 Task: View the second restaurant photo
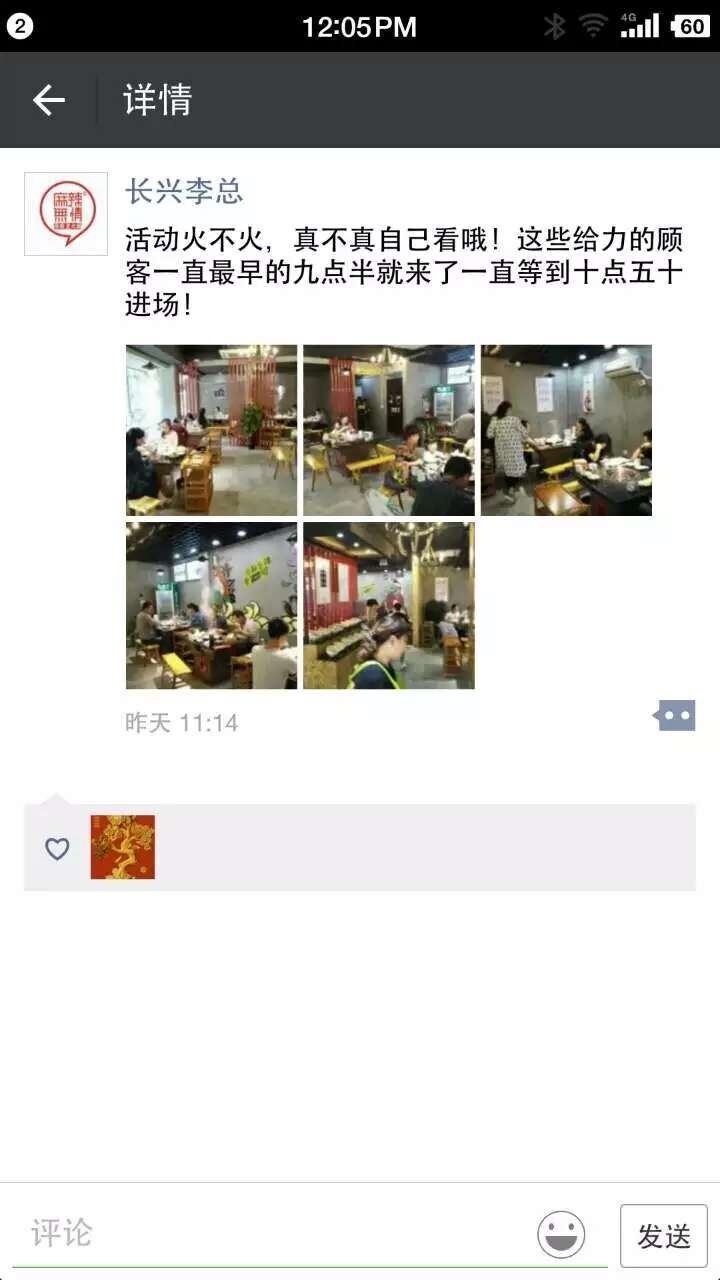click(x=389, y=430)
